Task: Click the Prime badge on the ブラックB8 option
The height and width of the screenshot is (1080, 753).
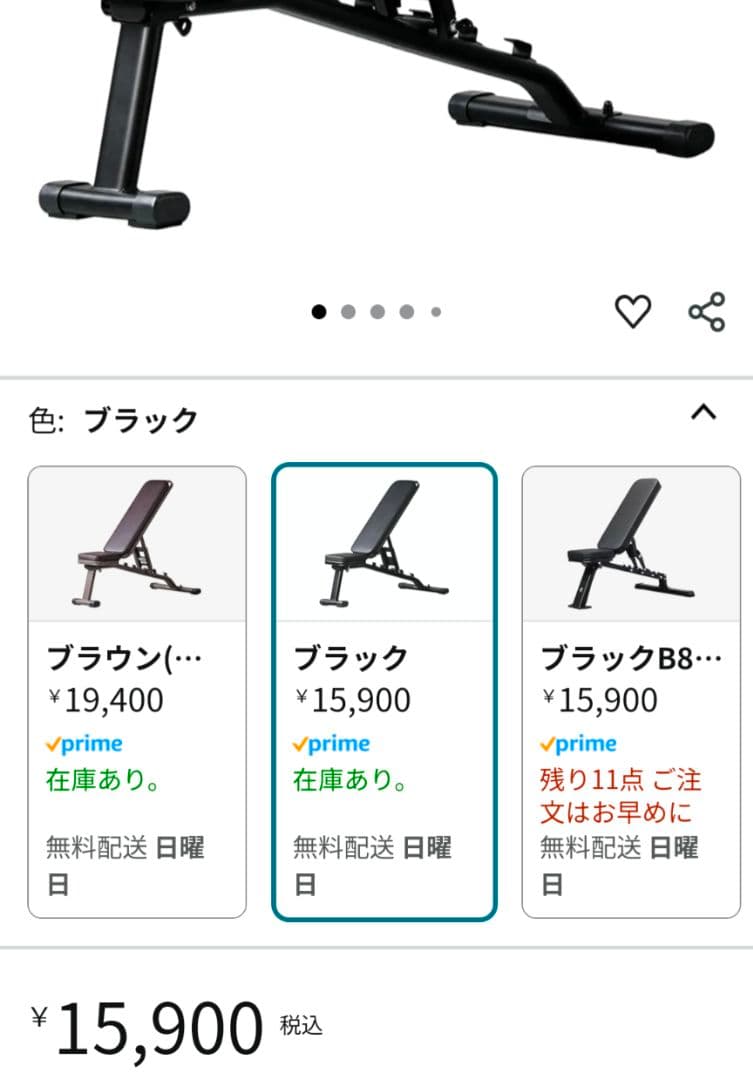Action: (x=578, y=744)
